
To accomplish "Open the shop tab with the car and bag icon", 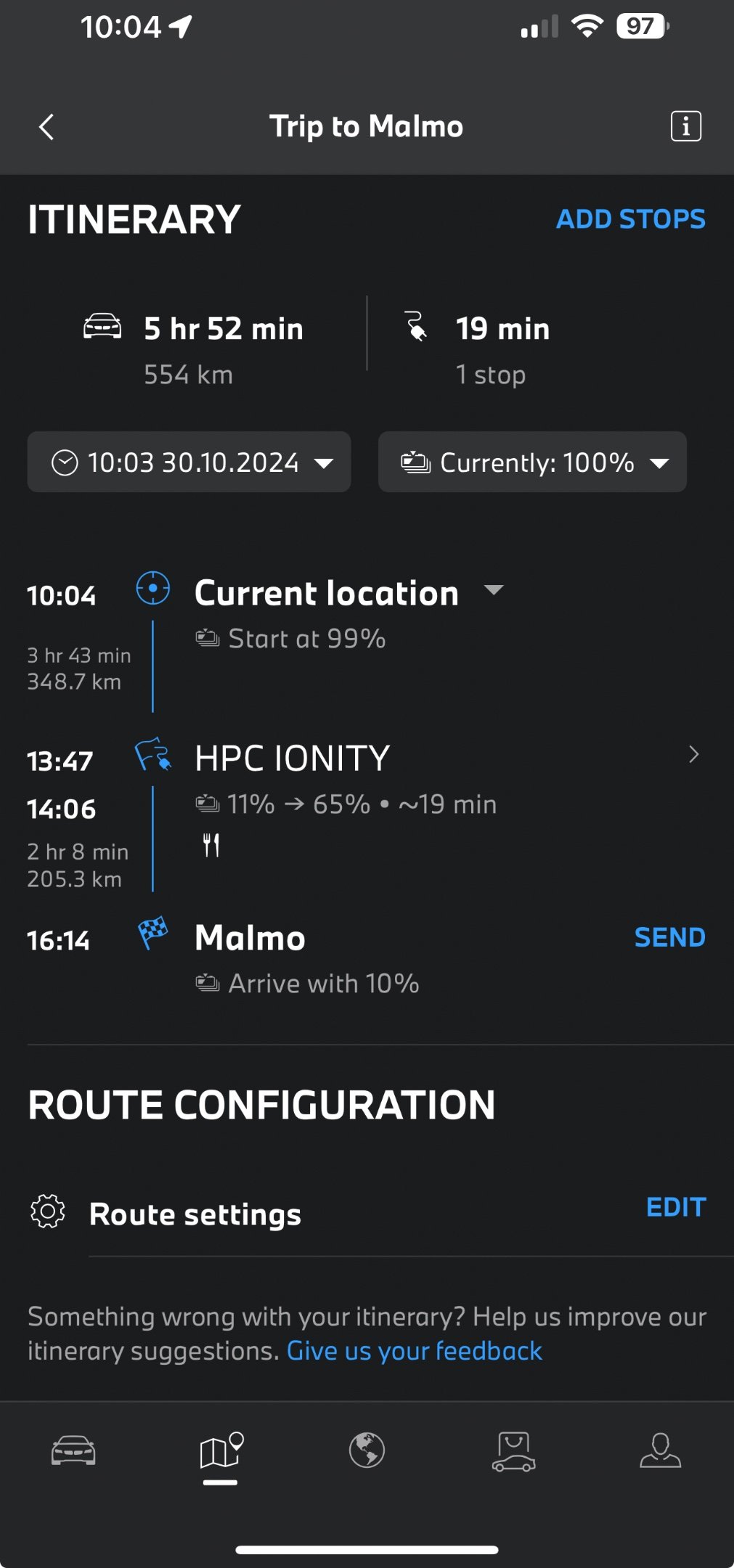I will tap(514, 1450).
